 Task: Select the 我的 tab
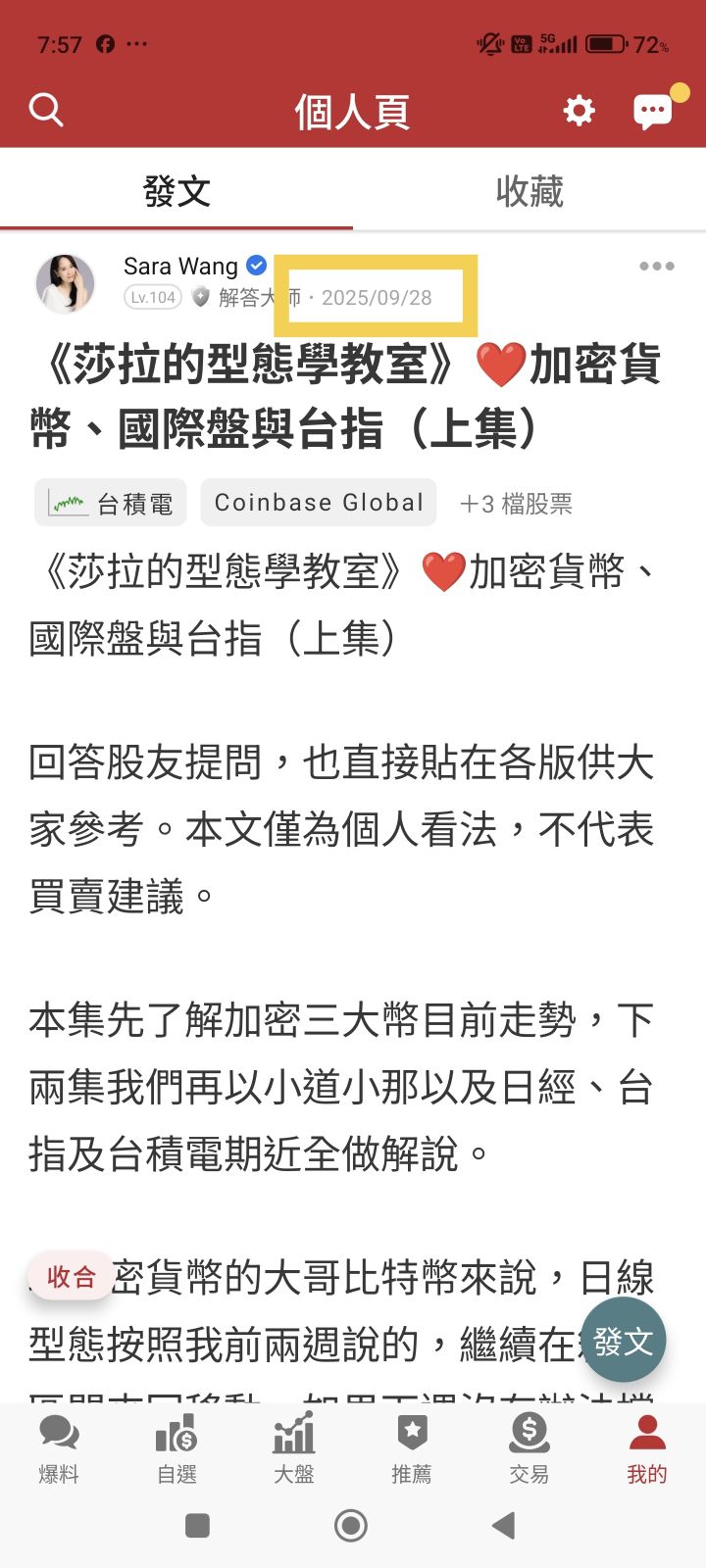(647, 1448)
